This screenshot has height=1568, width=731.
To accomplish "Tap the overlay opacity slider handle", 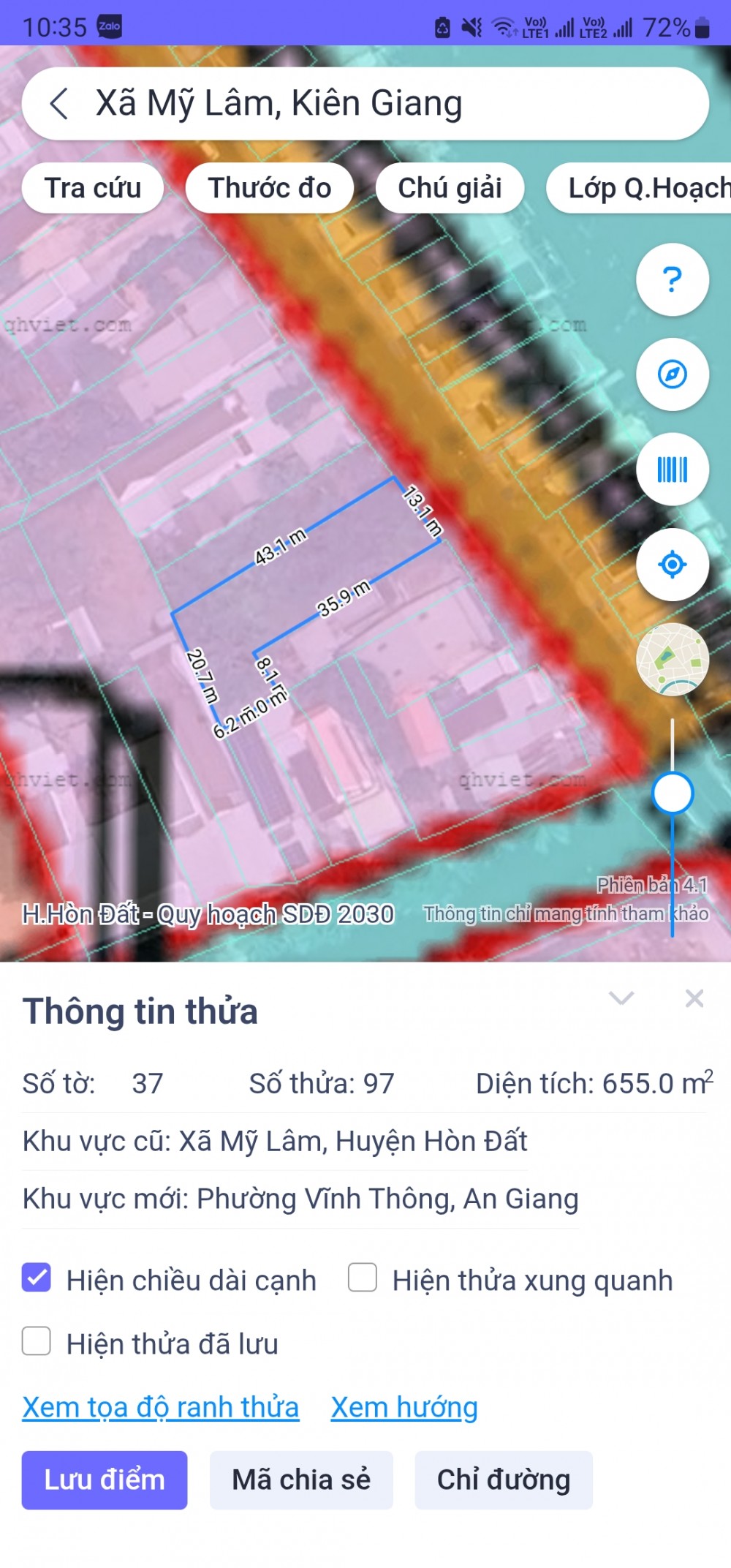I will (x=672, y=793).
